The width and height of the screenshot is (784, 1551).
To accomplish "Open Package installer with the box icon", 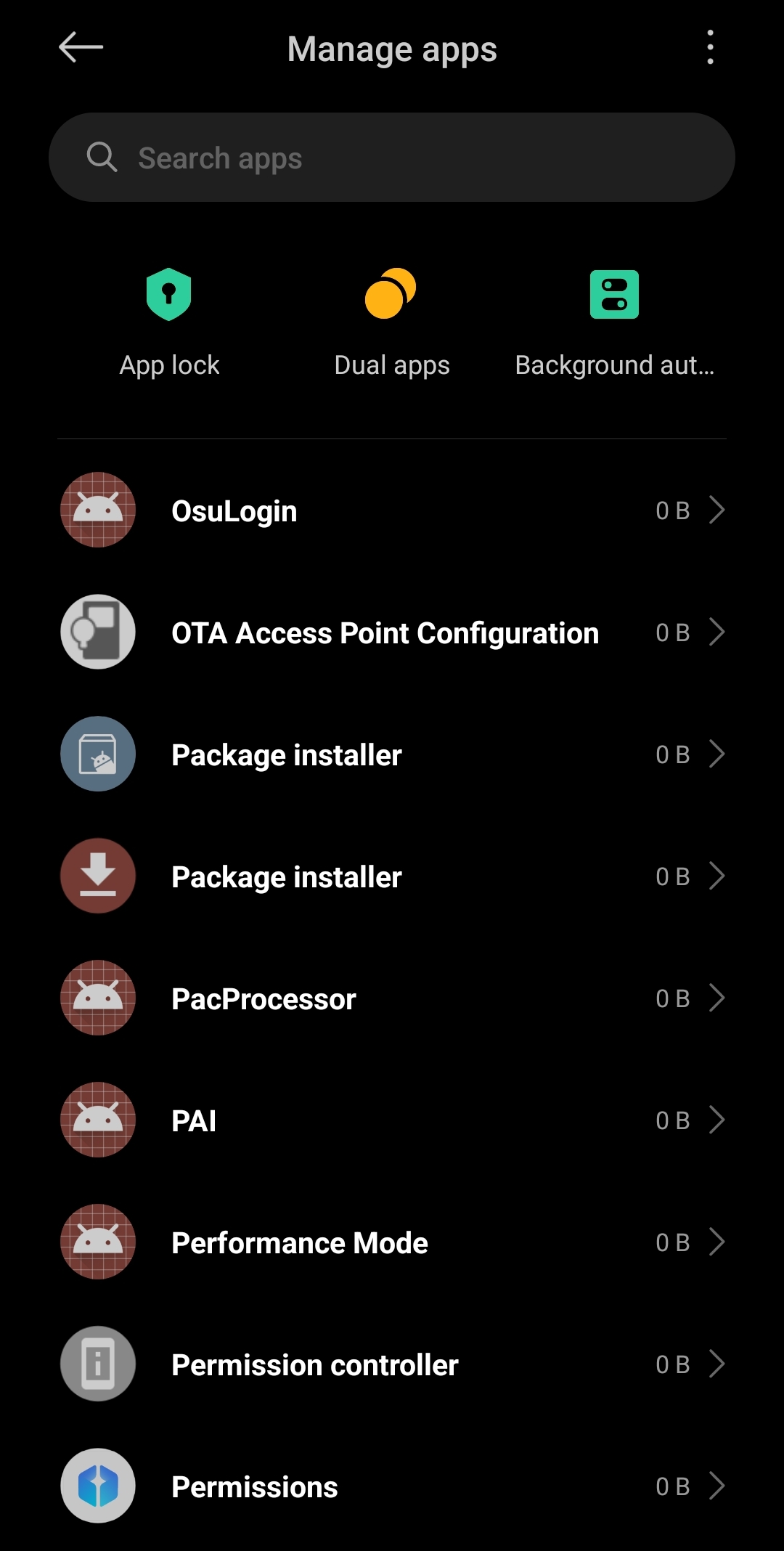I will coord(392,754).
